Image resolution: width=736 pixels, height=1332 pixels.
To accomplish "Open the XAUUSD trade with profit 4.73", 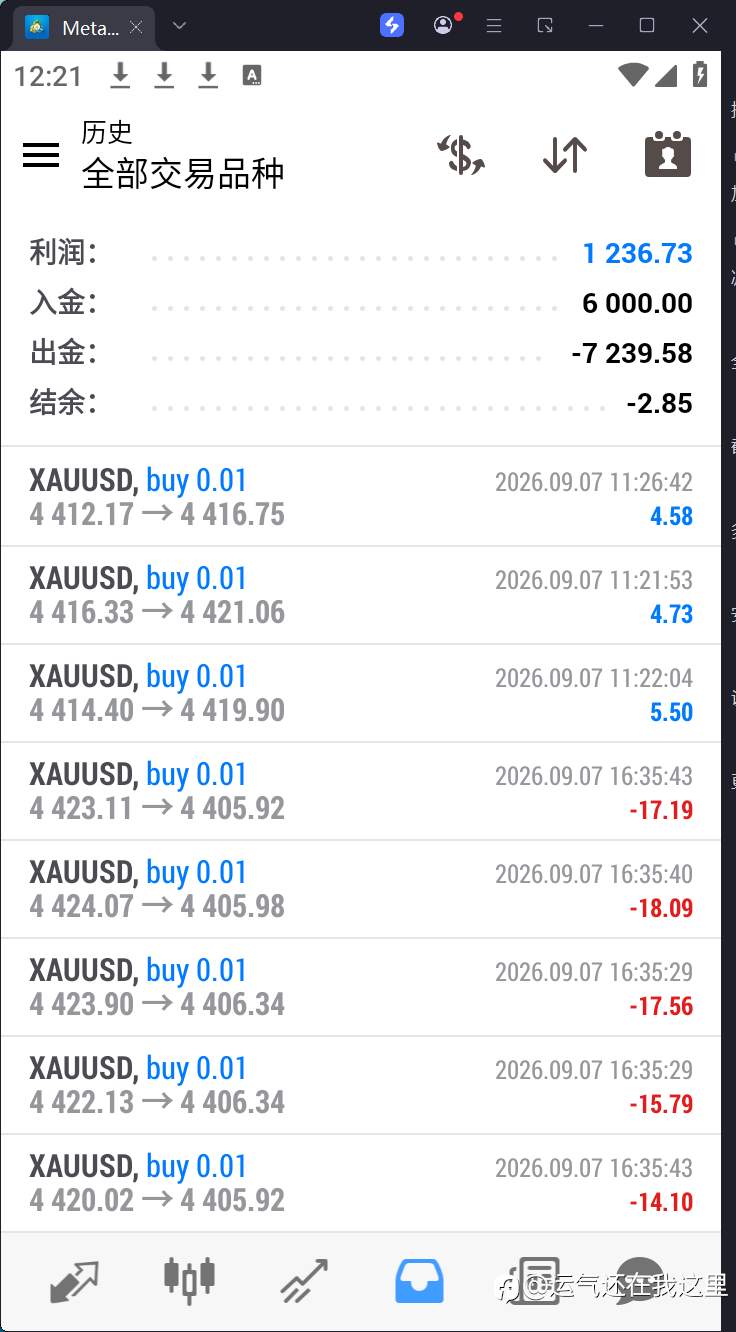I will click(361, 595).
